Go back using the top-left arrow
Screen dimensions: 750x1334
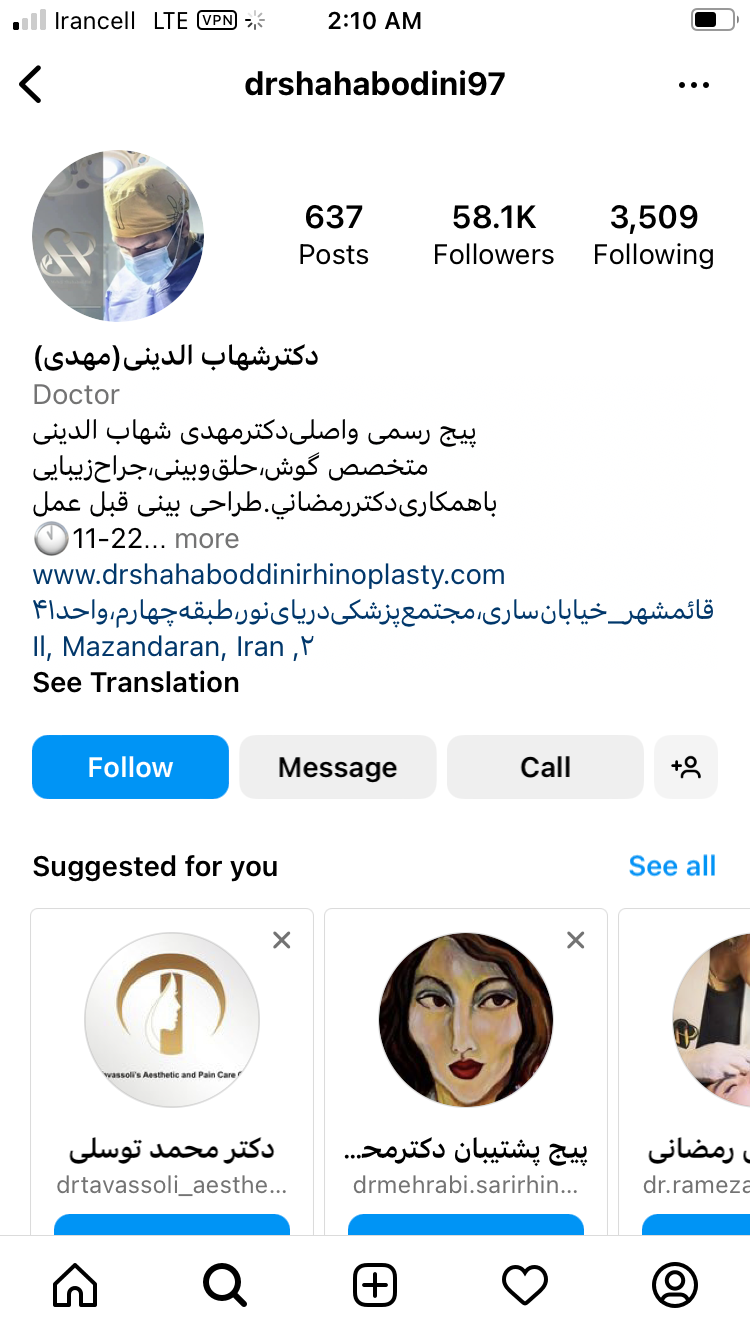pos(32,84)
